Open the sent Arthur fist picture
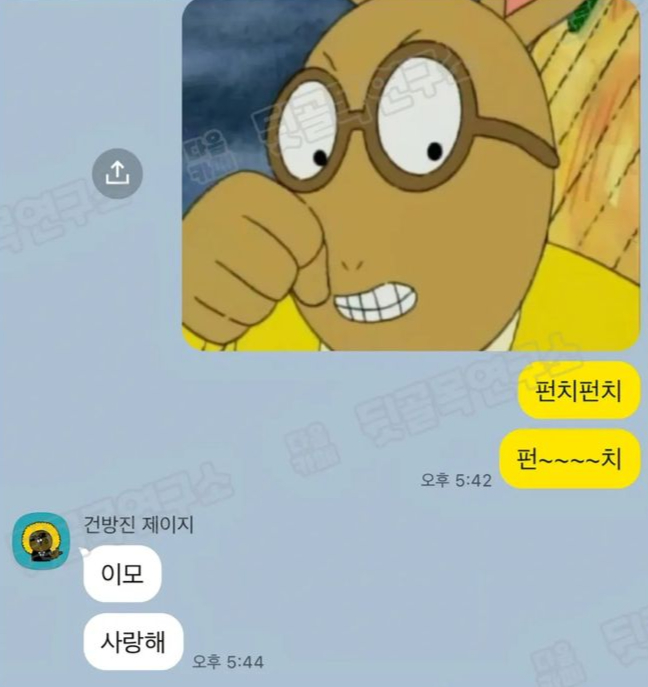Image resolution: width=648 pixels, height=687 pixels. click(x=410, y=175)
